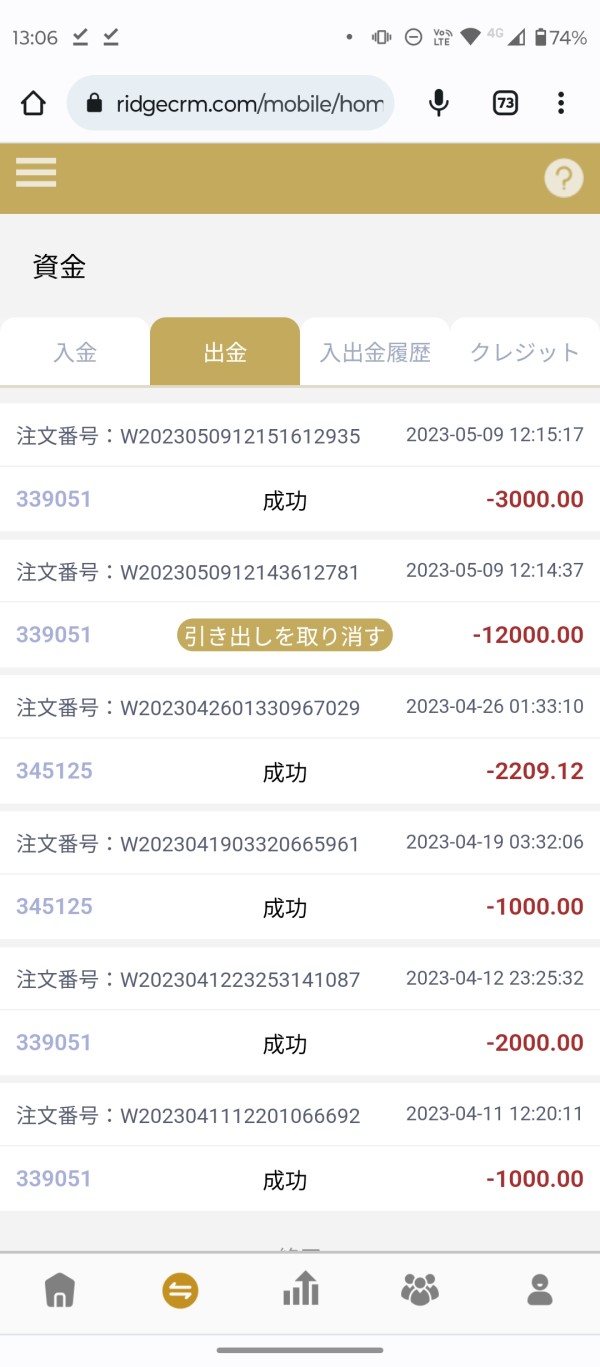This screenshot has height=1367, width=600.
Task: Switch to the 入金 tab
Action: tap(75, 352)
